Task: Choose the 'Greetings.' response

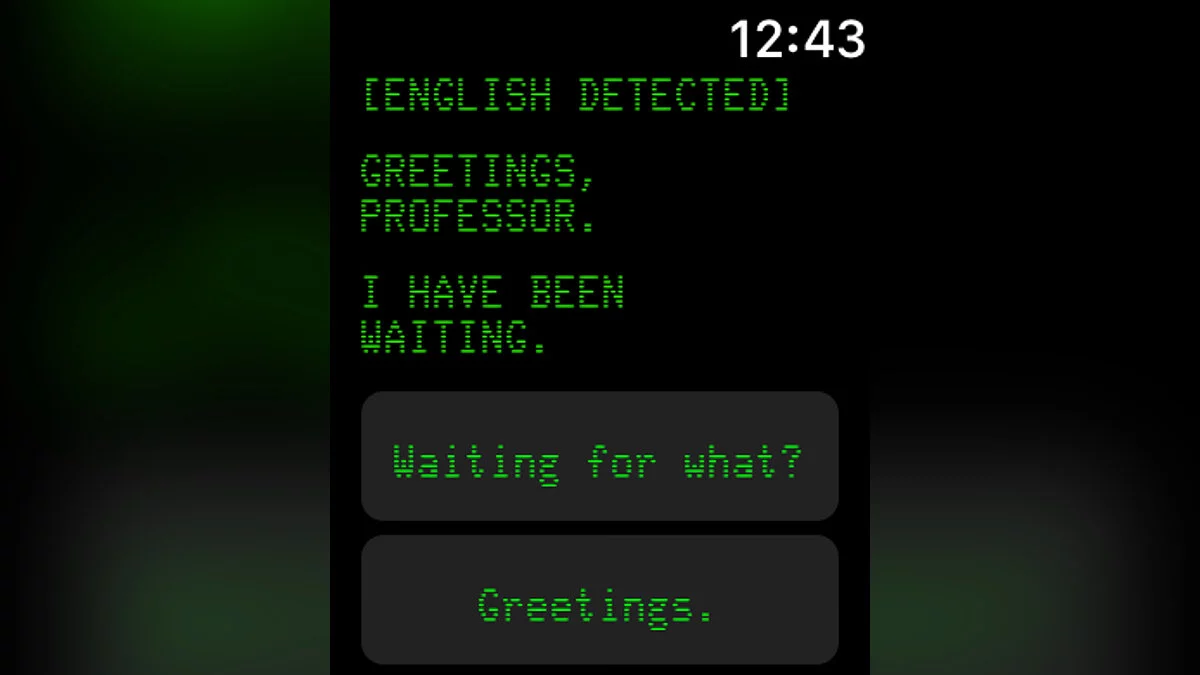Action: 599,600
